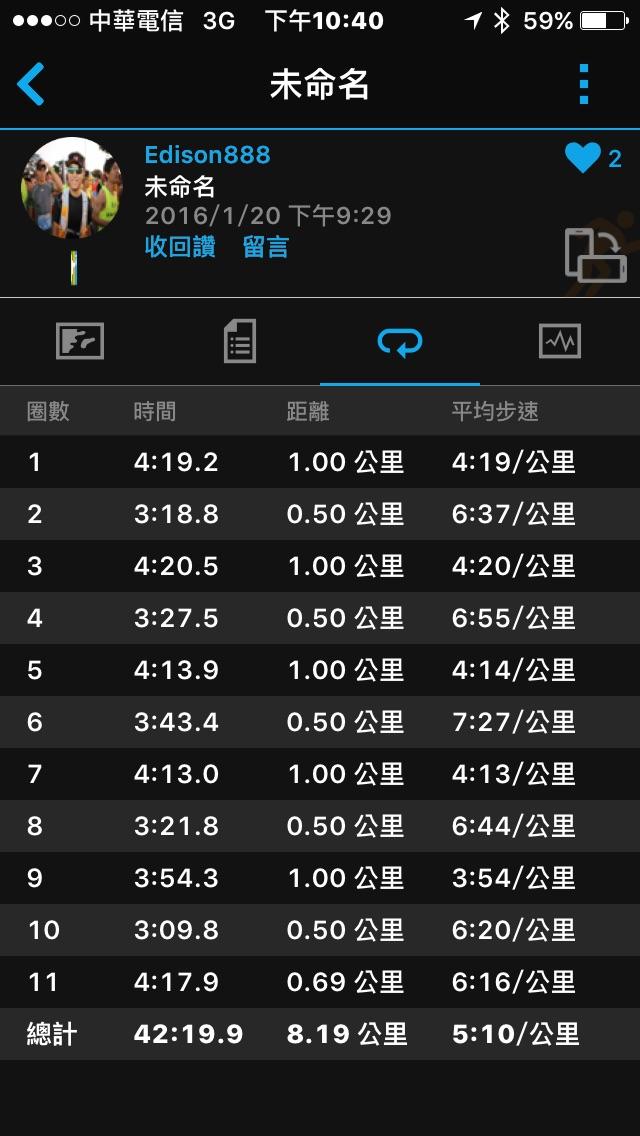
Task: Tap the device sync icon
Action: pyautogui.click(x=594, y=255)
